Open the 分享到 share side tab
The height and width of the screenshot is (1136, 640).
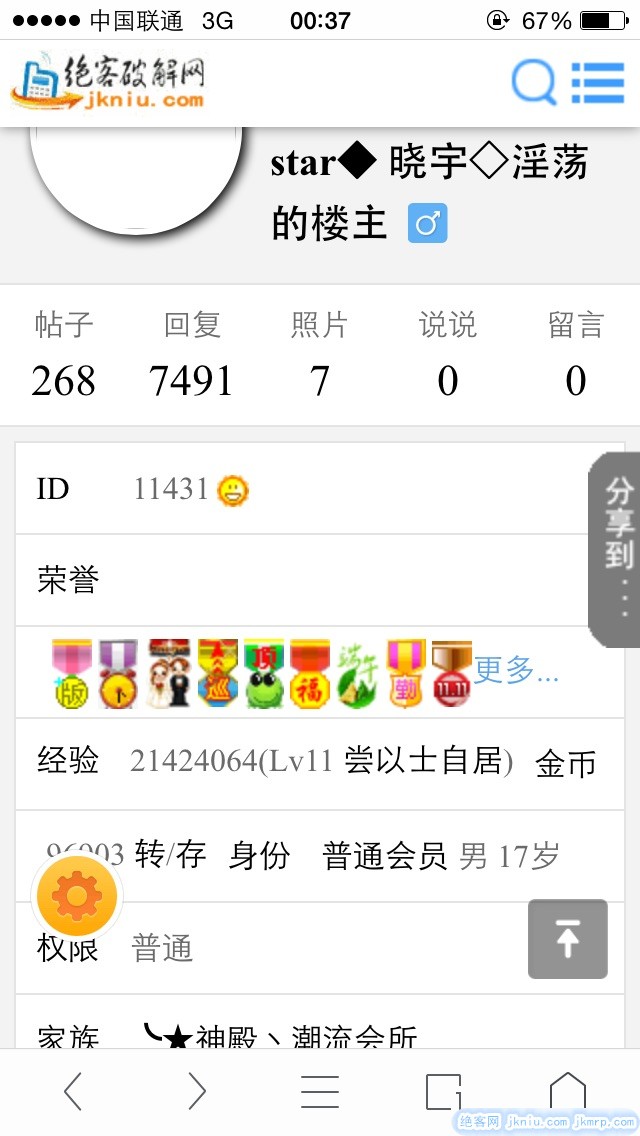(618, 548)
